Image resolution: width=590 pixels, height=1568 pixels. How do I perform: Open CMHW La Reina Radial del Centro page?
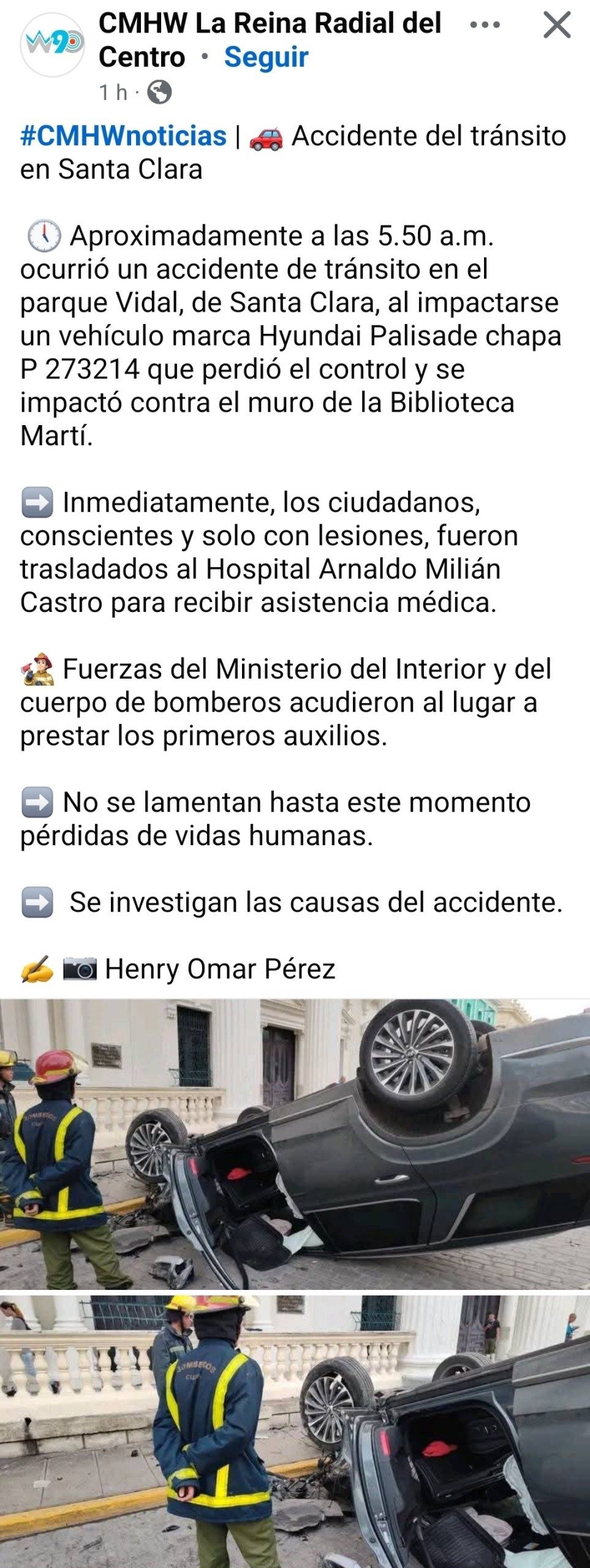click(x=270, y=24)
